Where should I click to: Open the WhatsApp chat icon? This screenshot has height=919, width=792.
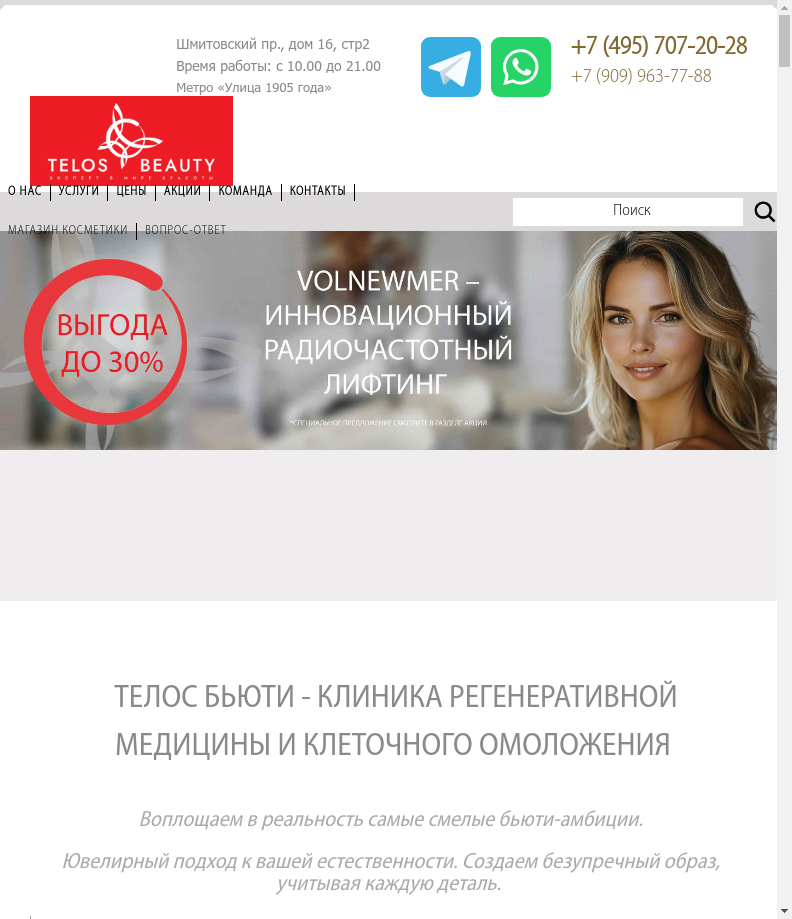pos(520,67)
